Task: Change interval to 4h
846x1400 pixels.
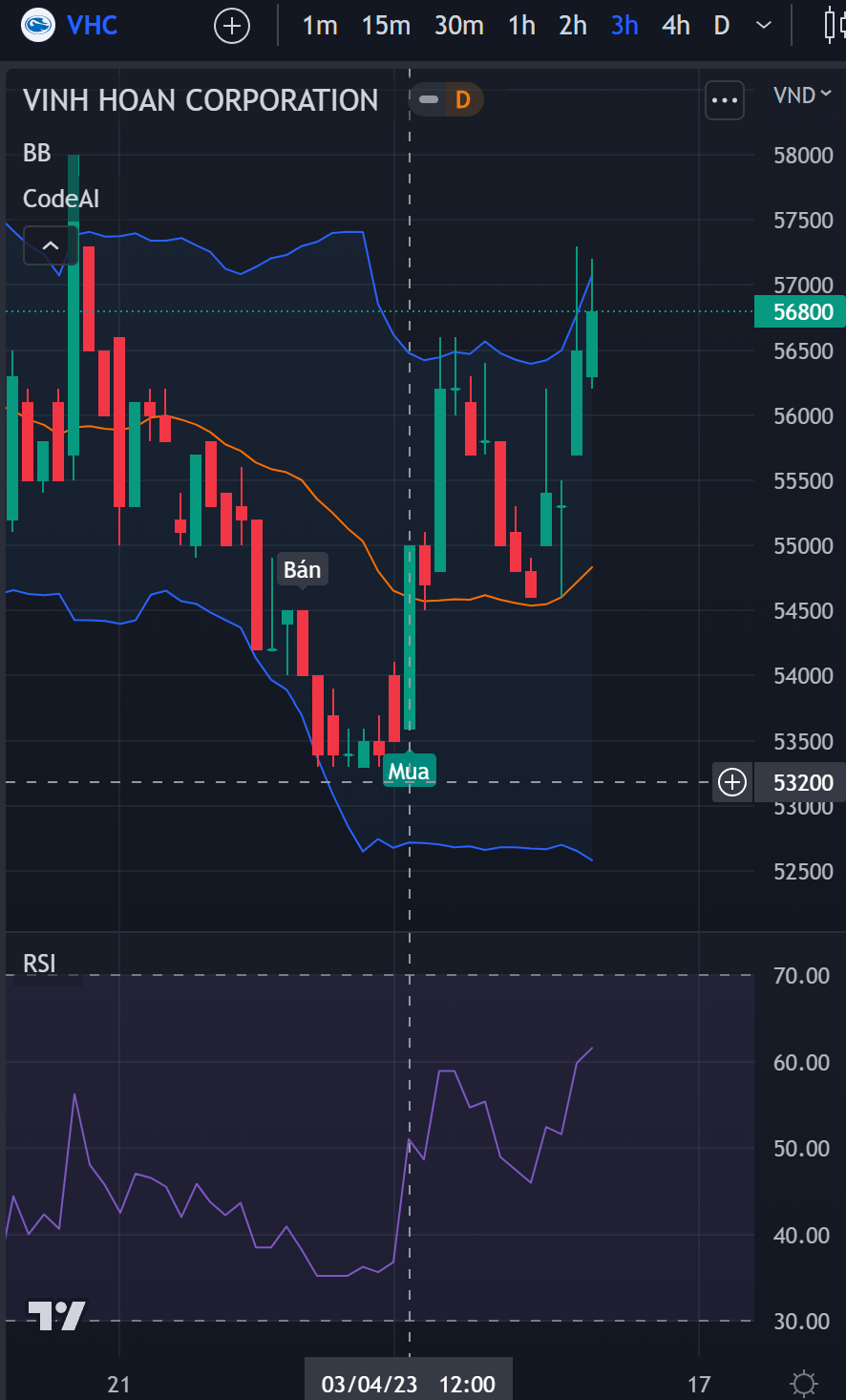Action: 676,26
